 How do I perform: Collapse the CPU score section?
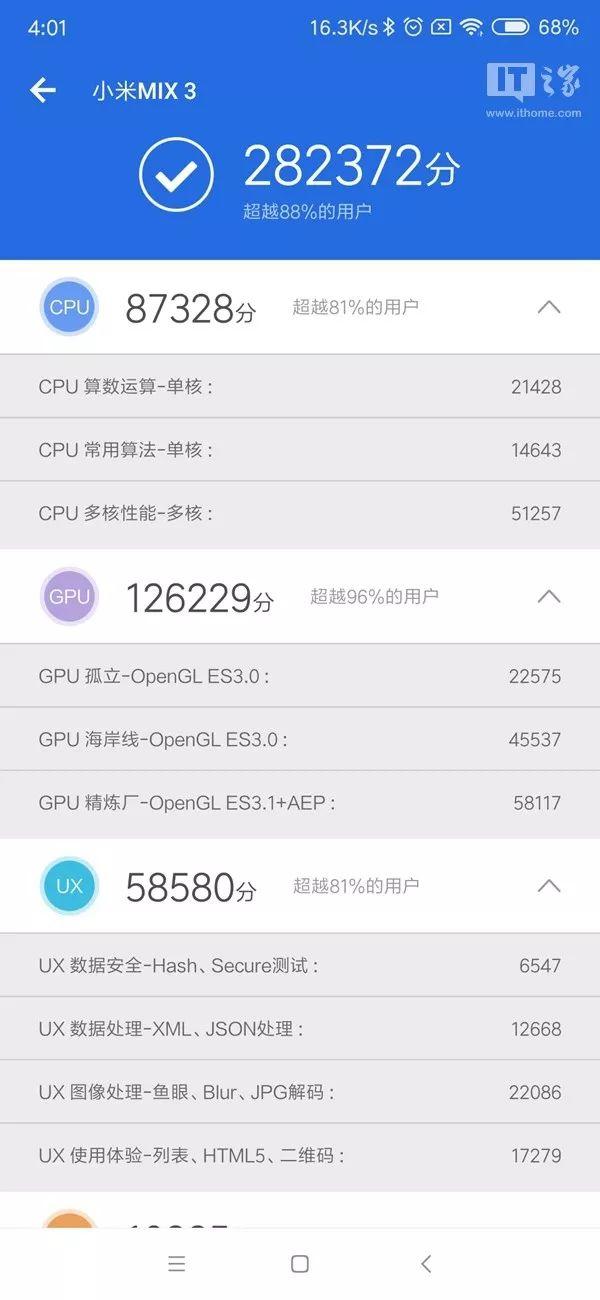coord(548,307)
